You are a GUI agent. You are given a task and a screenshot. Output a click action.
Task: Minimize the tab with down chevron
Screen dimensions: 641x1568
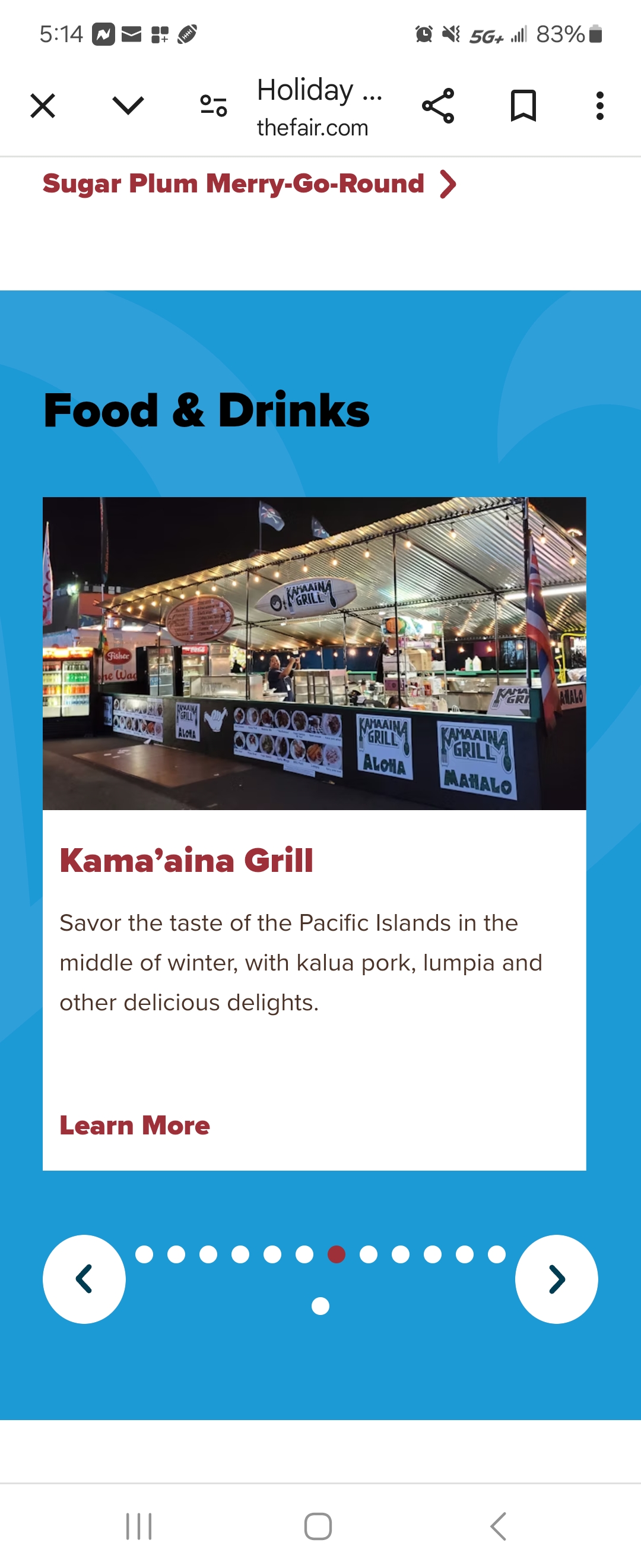pyautogui.click(x=128, y=106)
